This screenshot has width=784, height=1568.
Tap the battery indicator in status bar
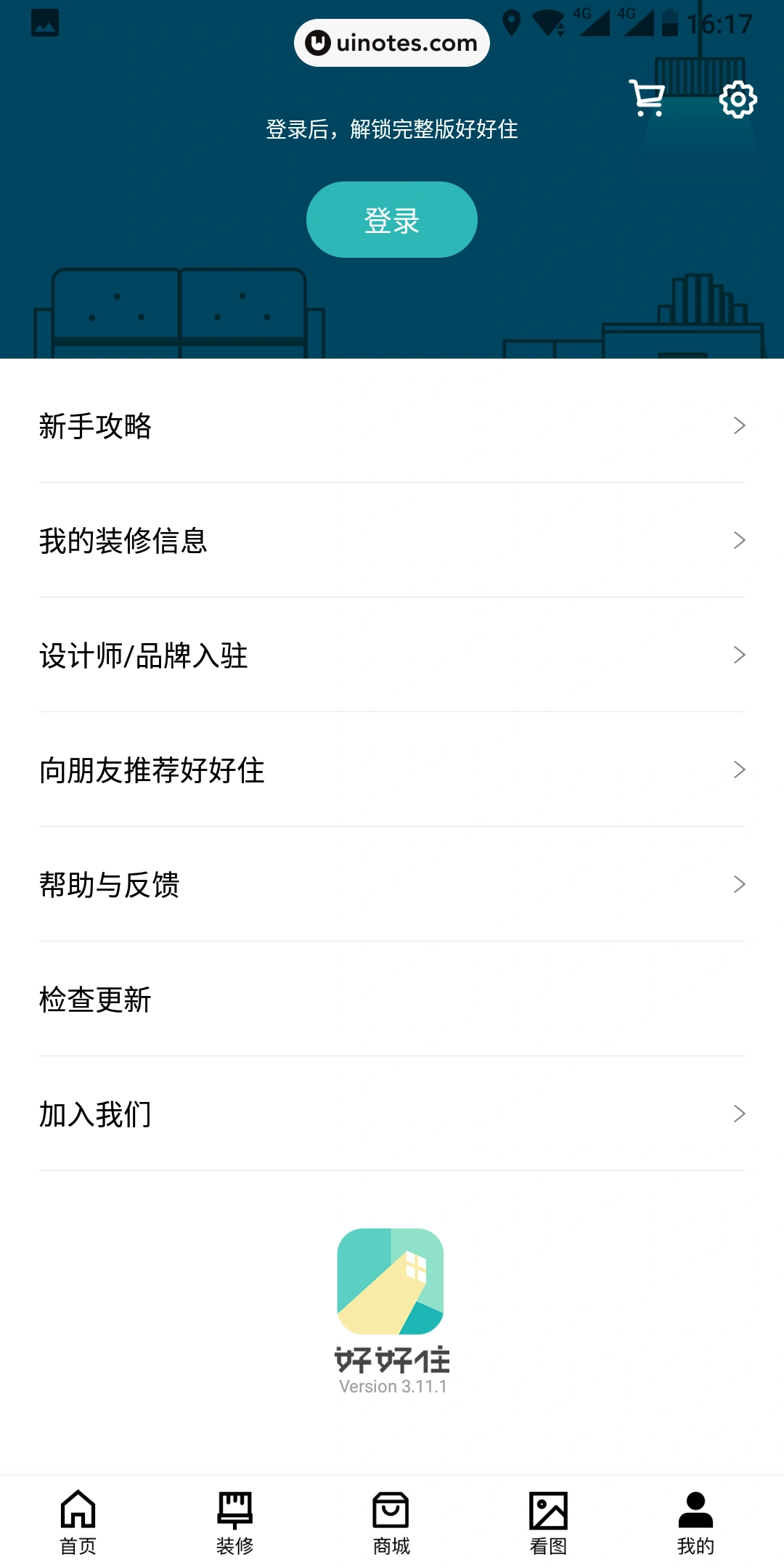tap(669, 22)
